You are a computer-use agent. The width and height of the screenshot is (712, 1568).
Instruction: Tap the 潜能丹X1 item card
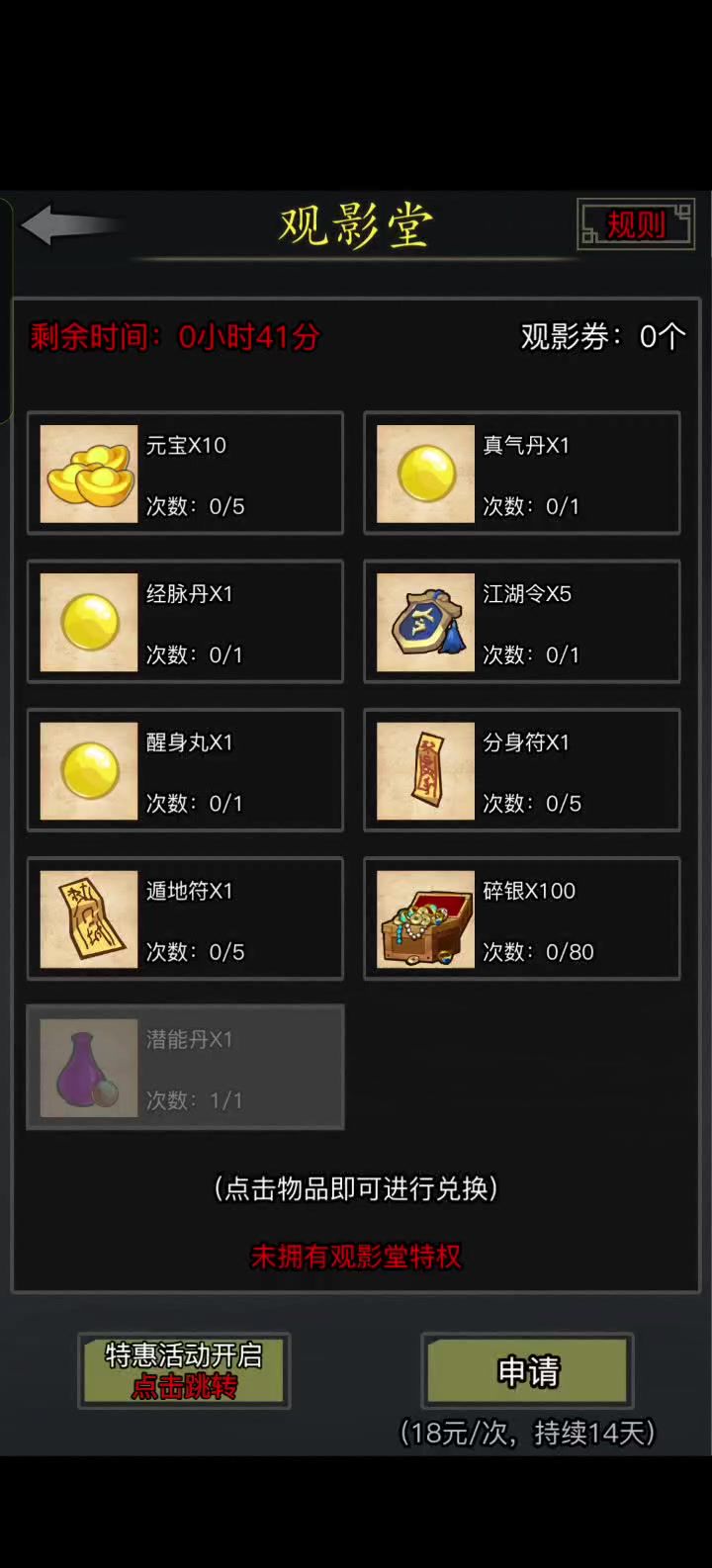(x=185, y=1067)
